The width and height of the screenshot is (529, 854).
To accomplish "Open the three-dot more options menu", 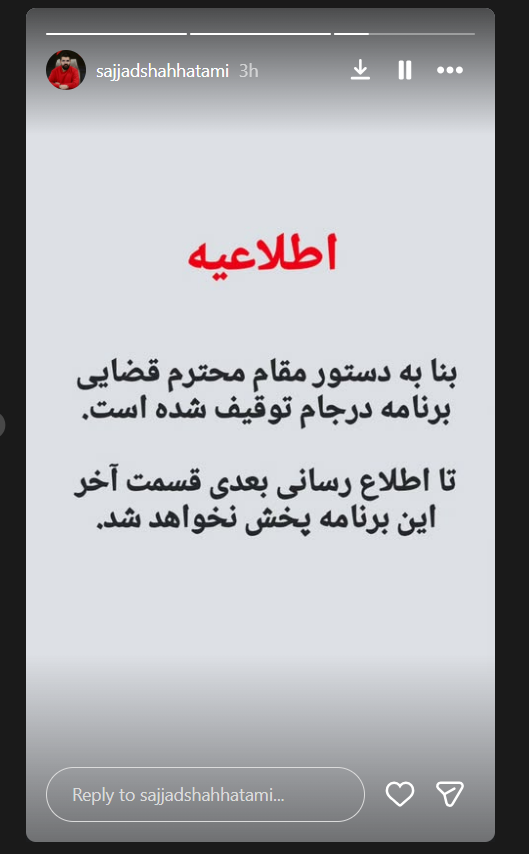I will (450, 70).
